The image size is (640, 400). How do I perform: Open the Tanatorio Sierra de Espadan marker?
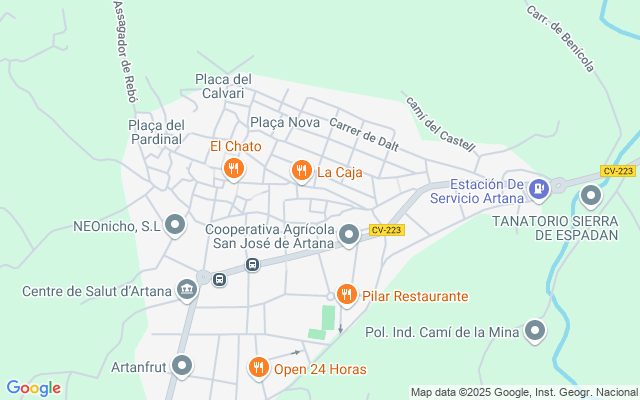590,196
